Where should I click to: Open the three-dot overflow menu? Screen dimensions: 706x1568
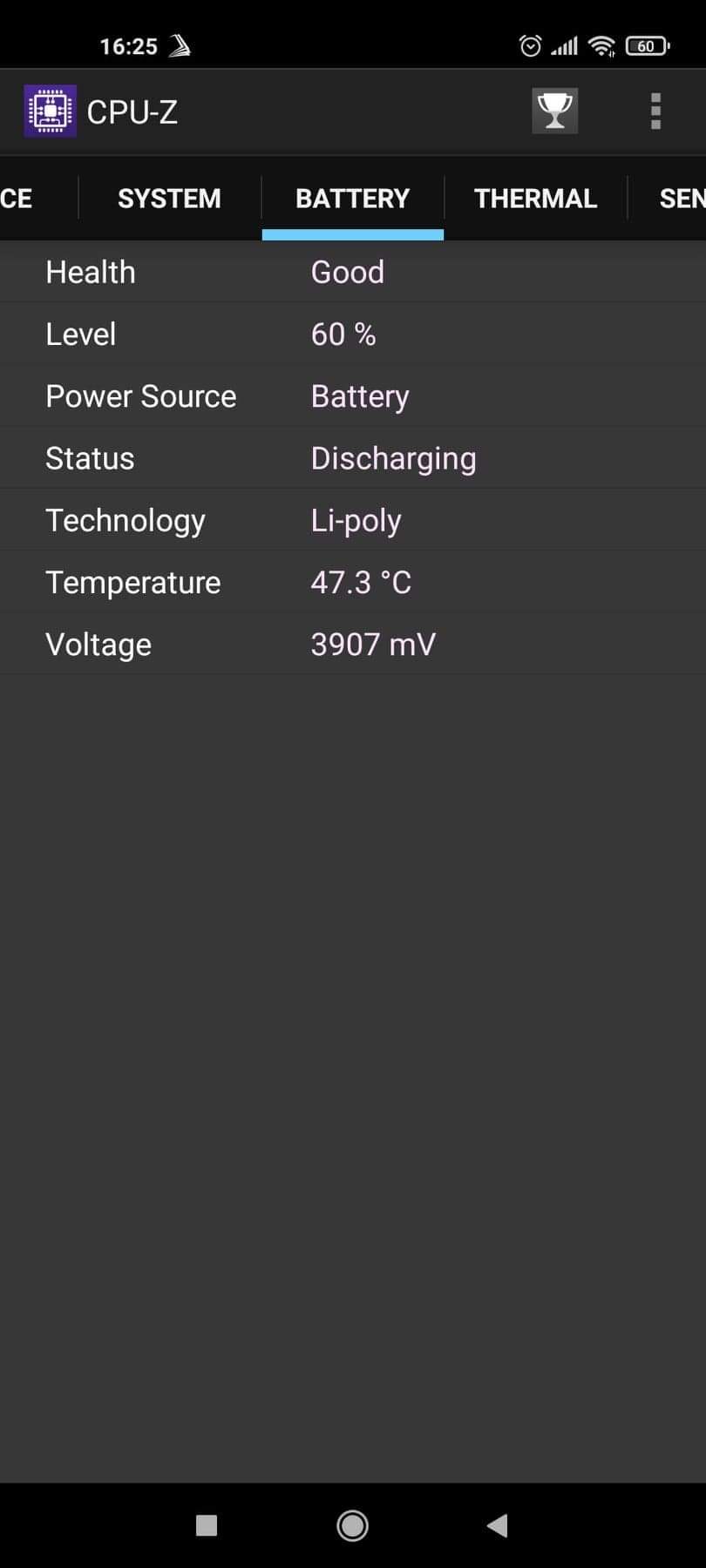coord(655,112)
